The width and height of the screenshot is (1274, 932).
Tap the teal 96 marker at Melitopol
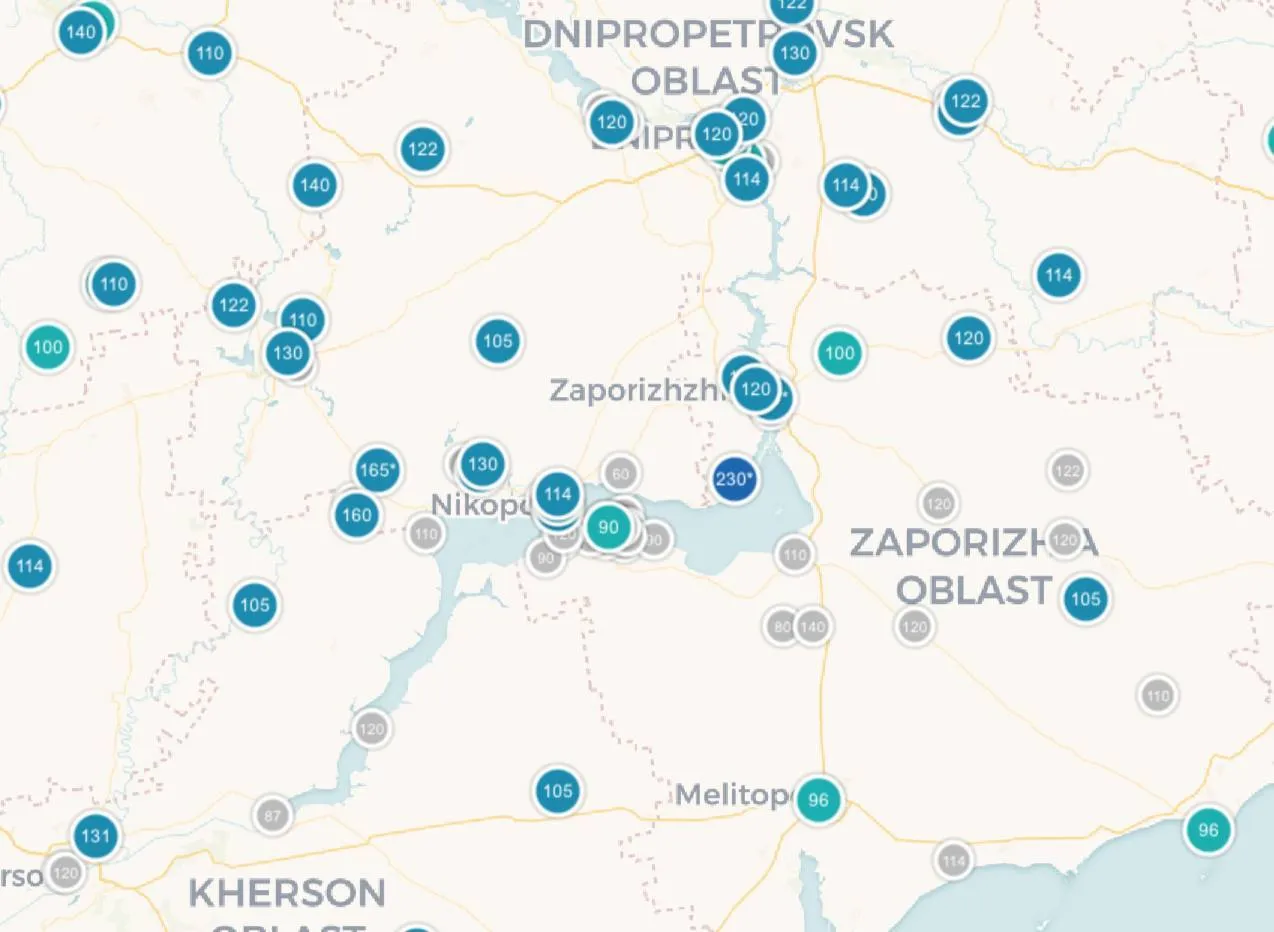click(818, 800)
